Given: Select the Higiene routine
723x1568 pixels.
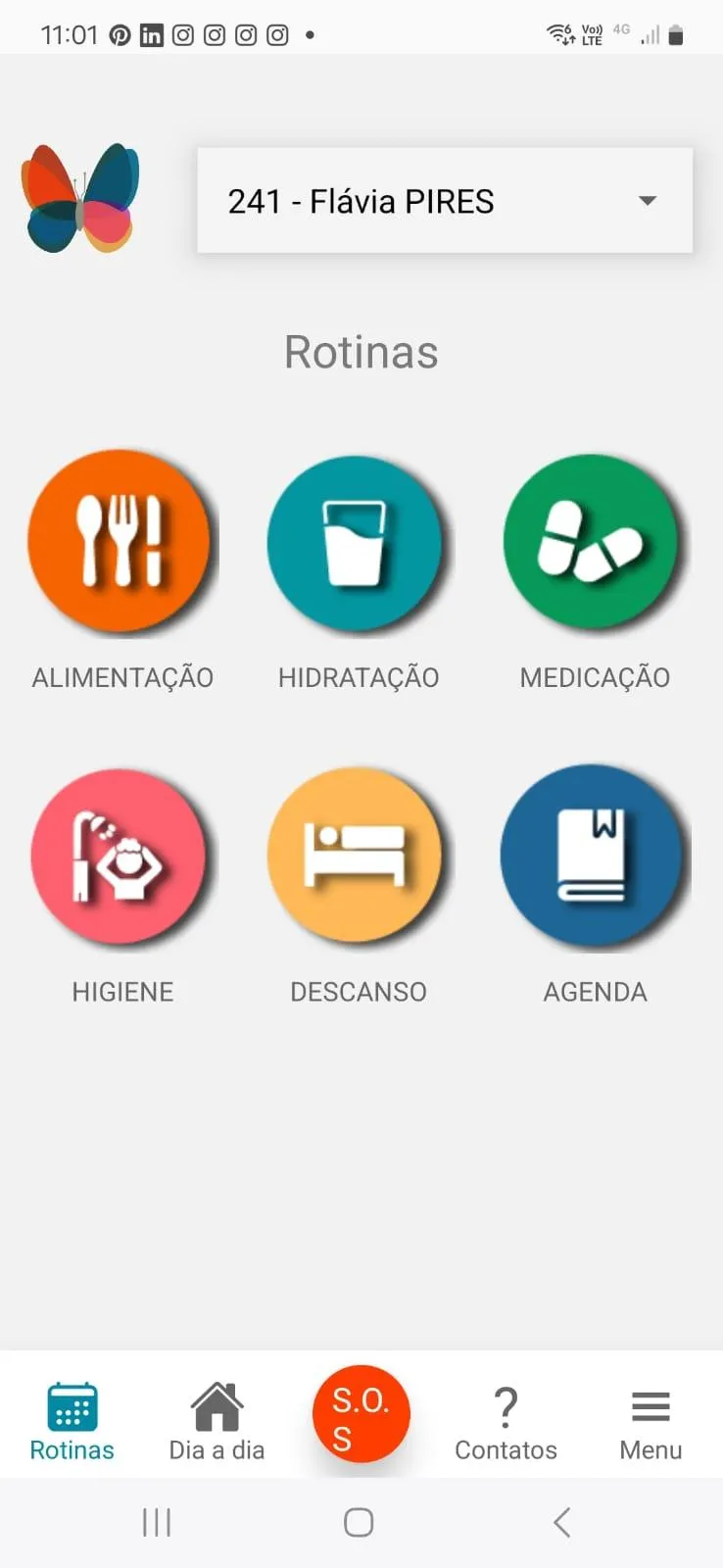Looking at the screenshot, I should click(x=119, y=856).
